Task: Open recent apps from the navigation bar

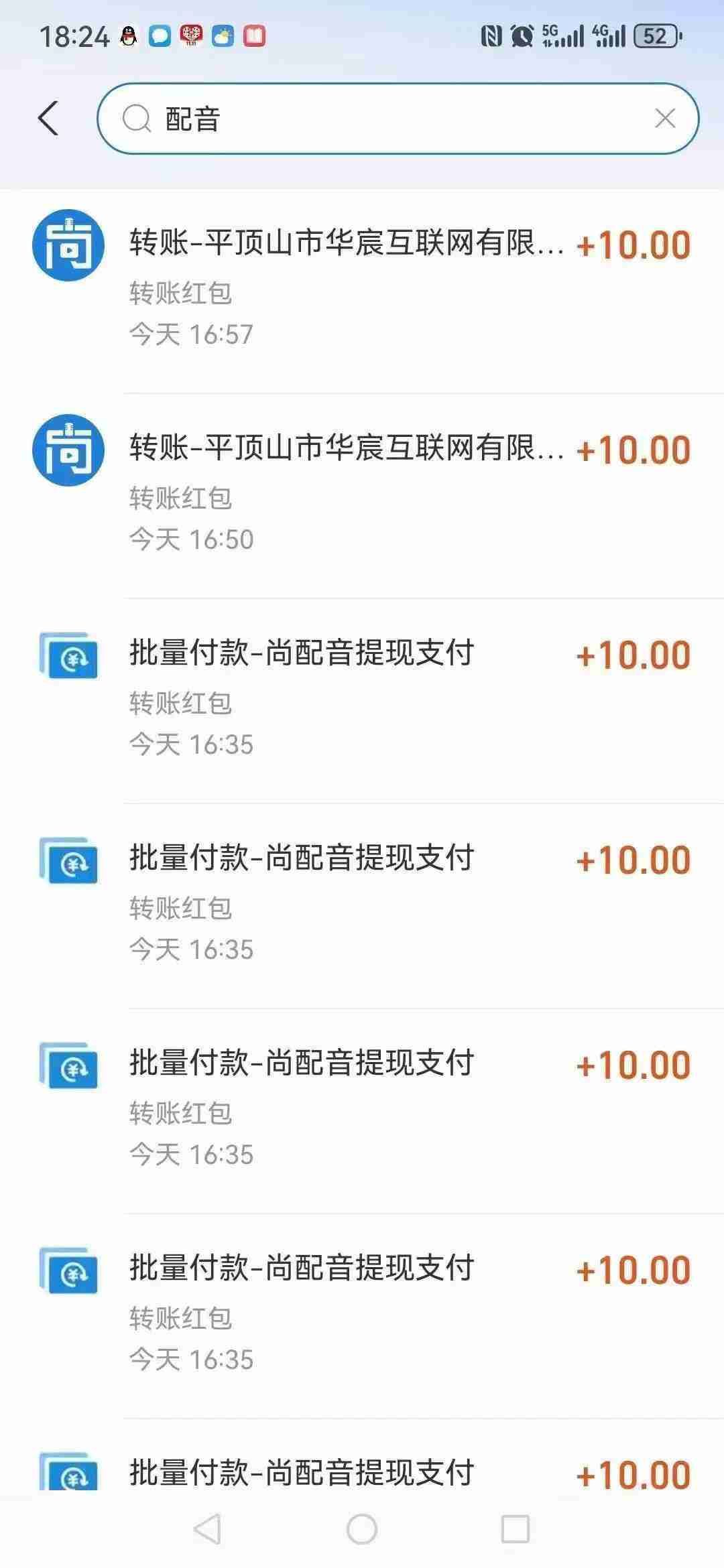Action: coord(516,1528)
